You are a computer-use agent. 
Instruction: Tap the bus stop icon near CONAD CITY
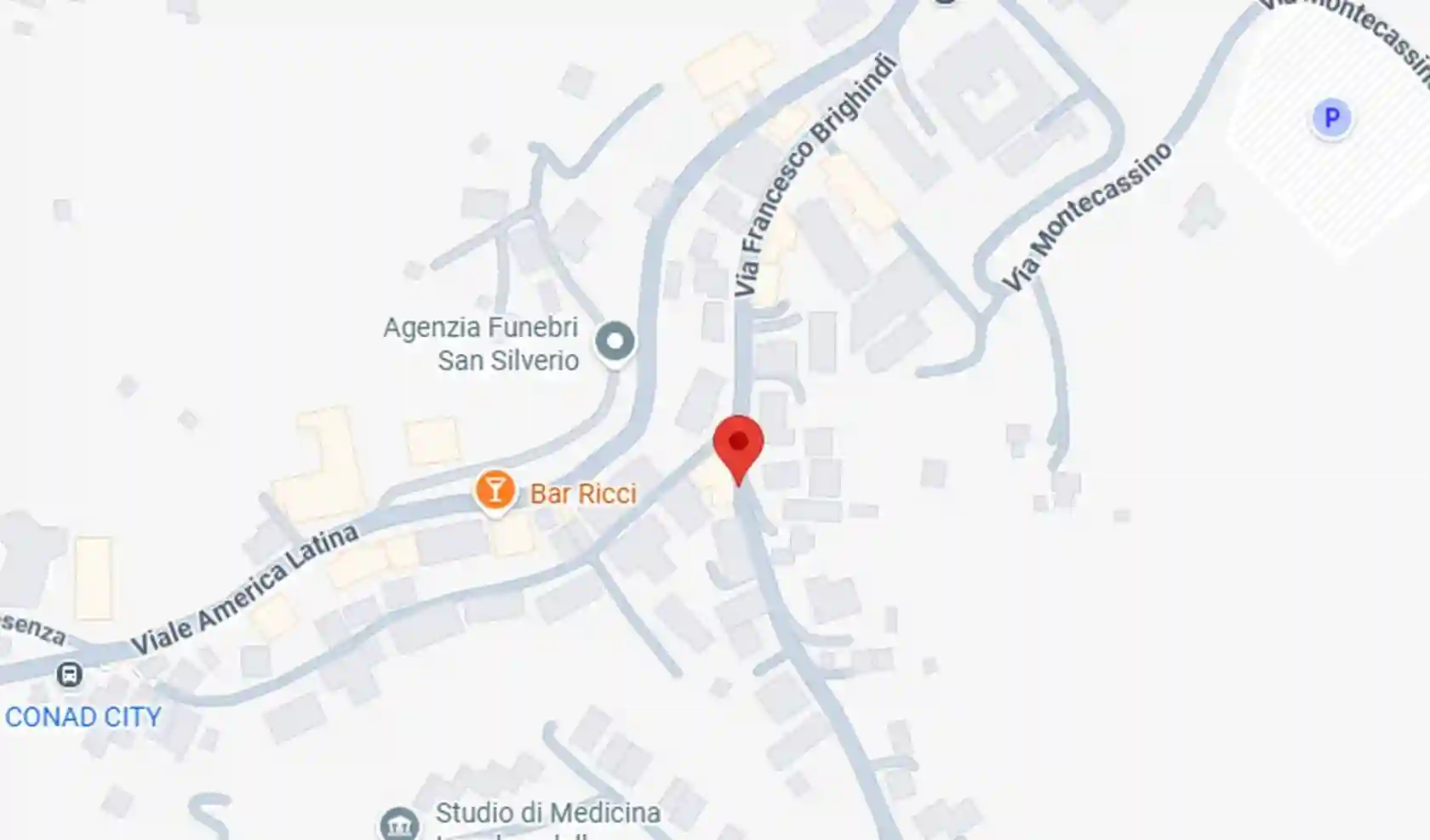click(69, 675)
